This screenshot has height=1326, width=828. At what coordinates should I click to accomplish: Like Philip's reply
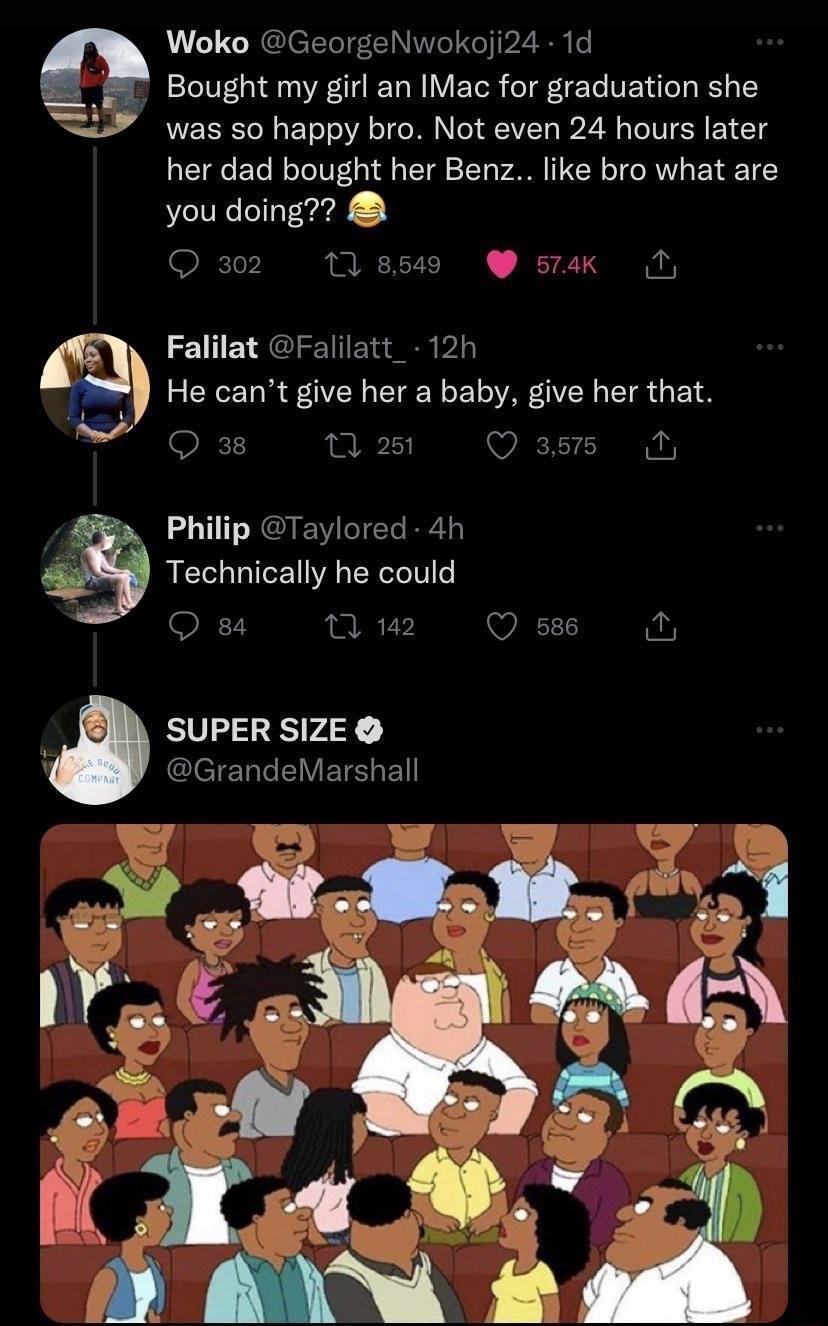pos(501,627)
